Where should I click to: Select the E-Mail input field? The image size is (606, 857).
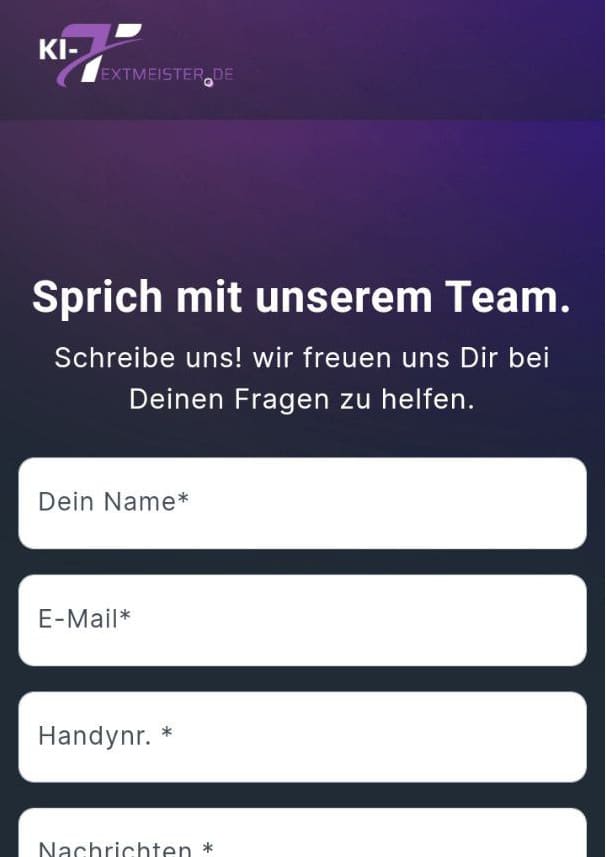(x=302, y=620)
